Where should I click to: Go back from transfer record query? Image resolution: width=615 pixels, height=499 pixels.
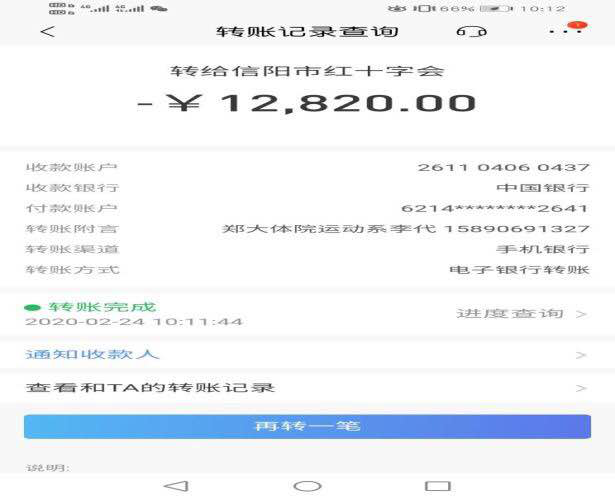[47, 32]
